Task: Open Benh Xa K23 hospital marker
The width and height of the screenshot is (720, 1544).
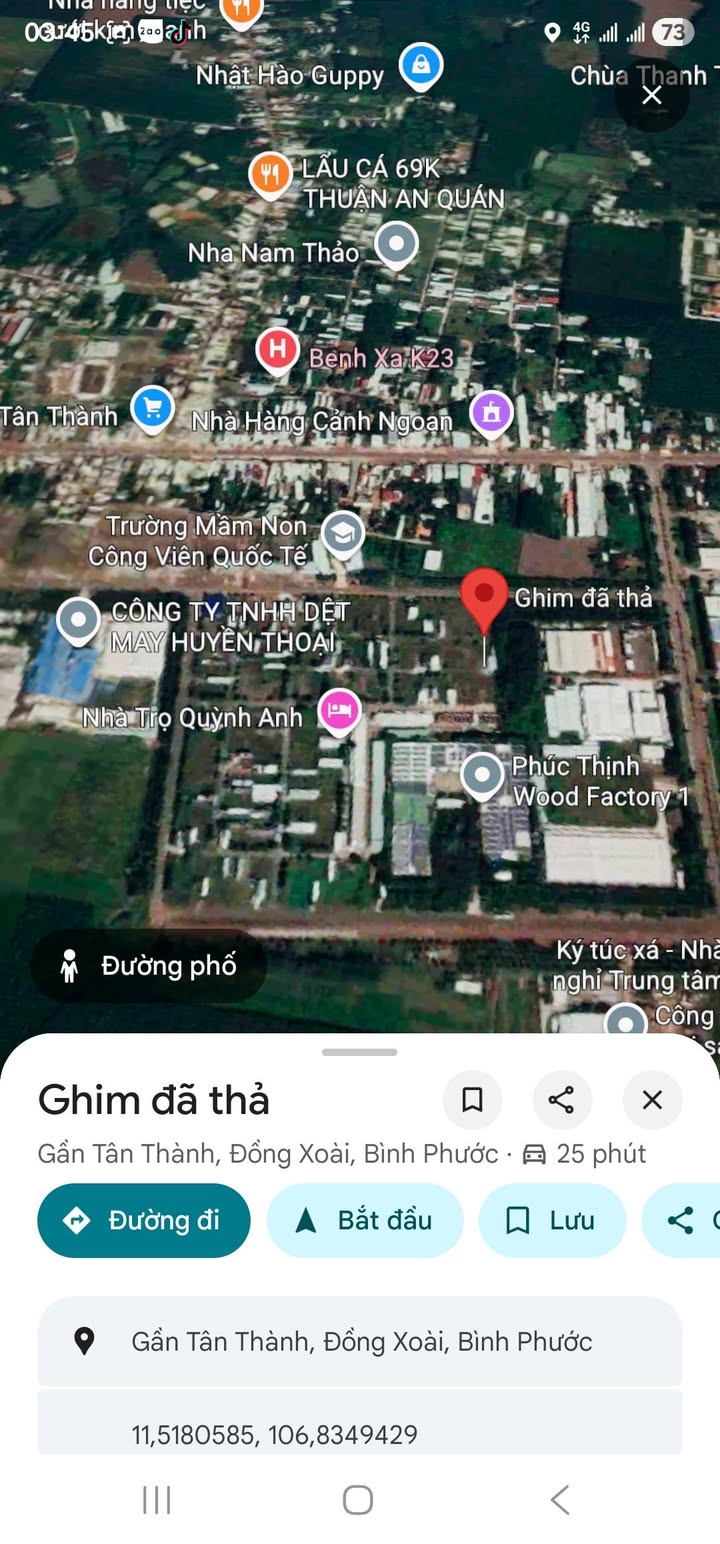Action: click(277, 351)
